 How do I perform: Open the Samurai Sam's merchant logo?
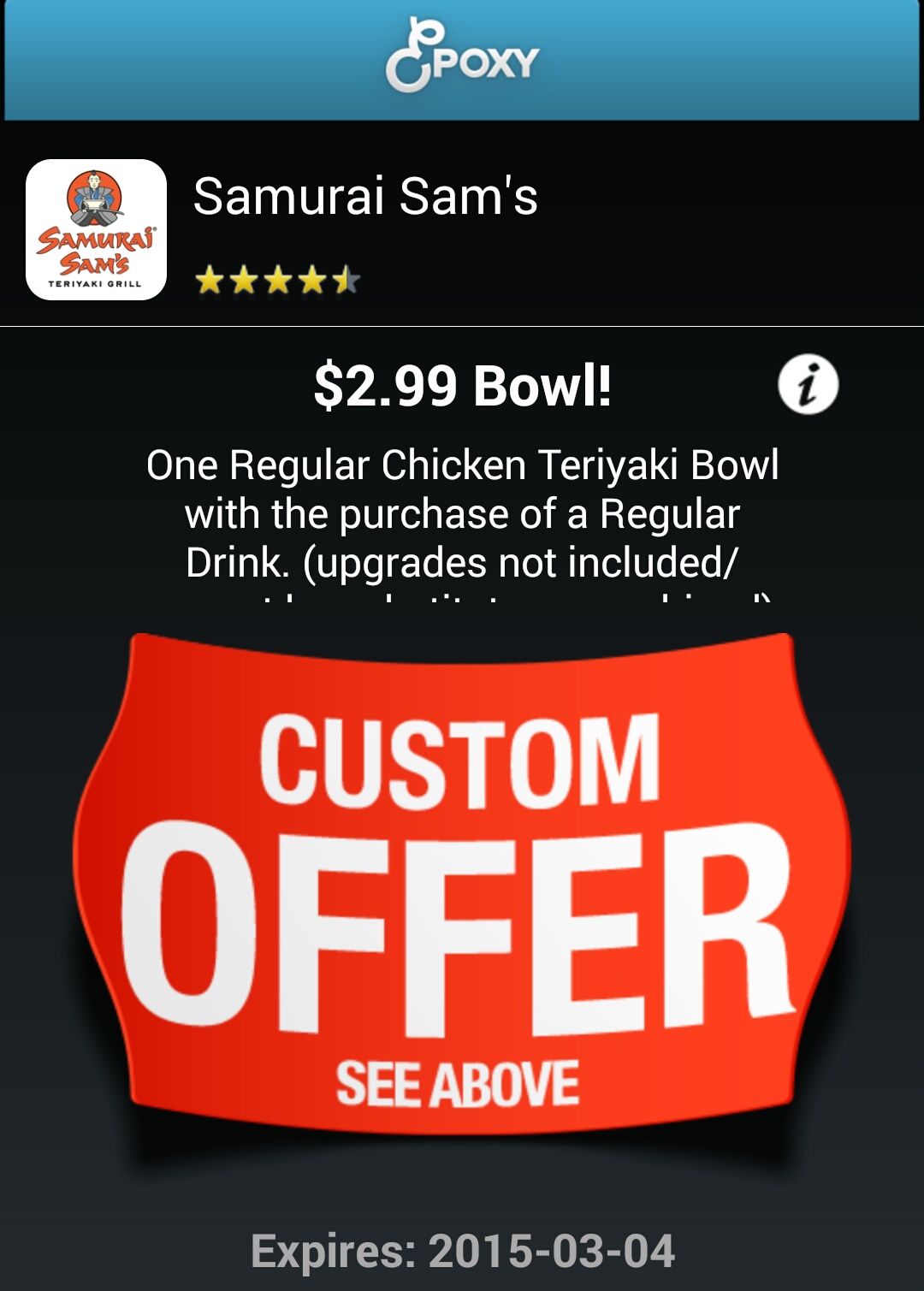tap(96, 229)
